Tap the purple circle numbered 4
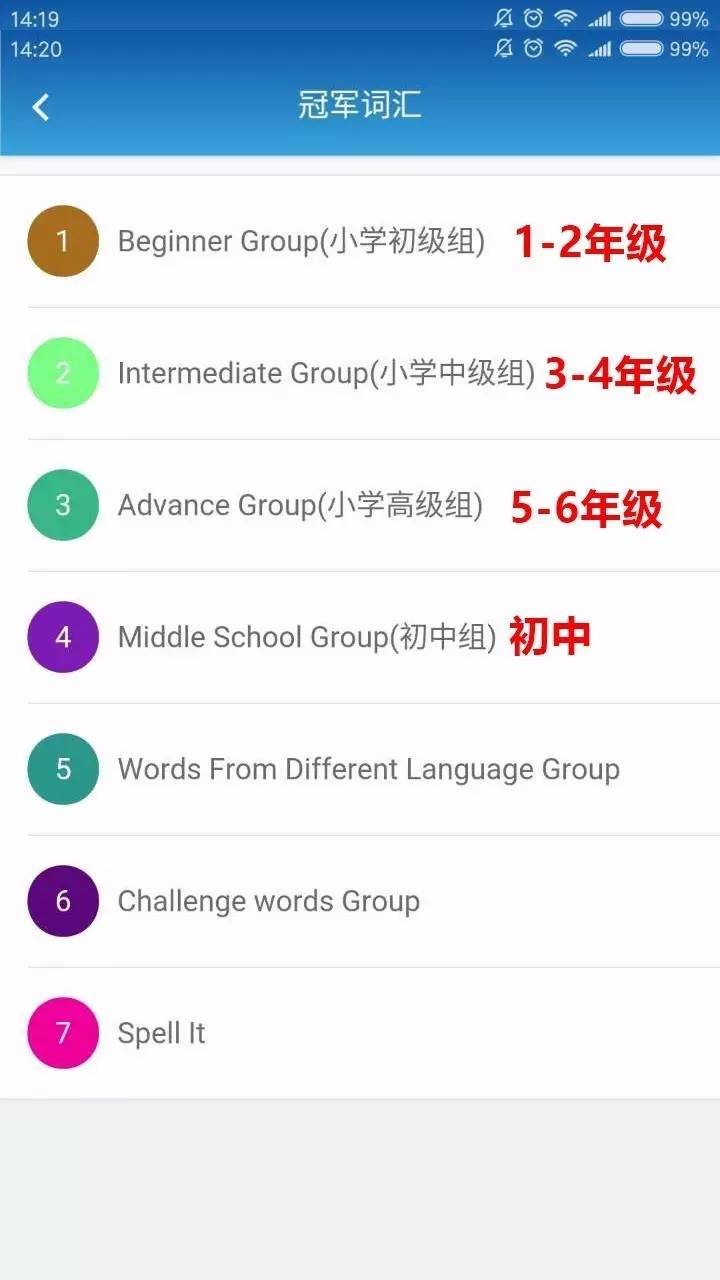 62,636
